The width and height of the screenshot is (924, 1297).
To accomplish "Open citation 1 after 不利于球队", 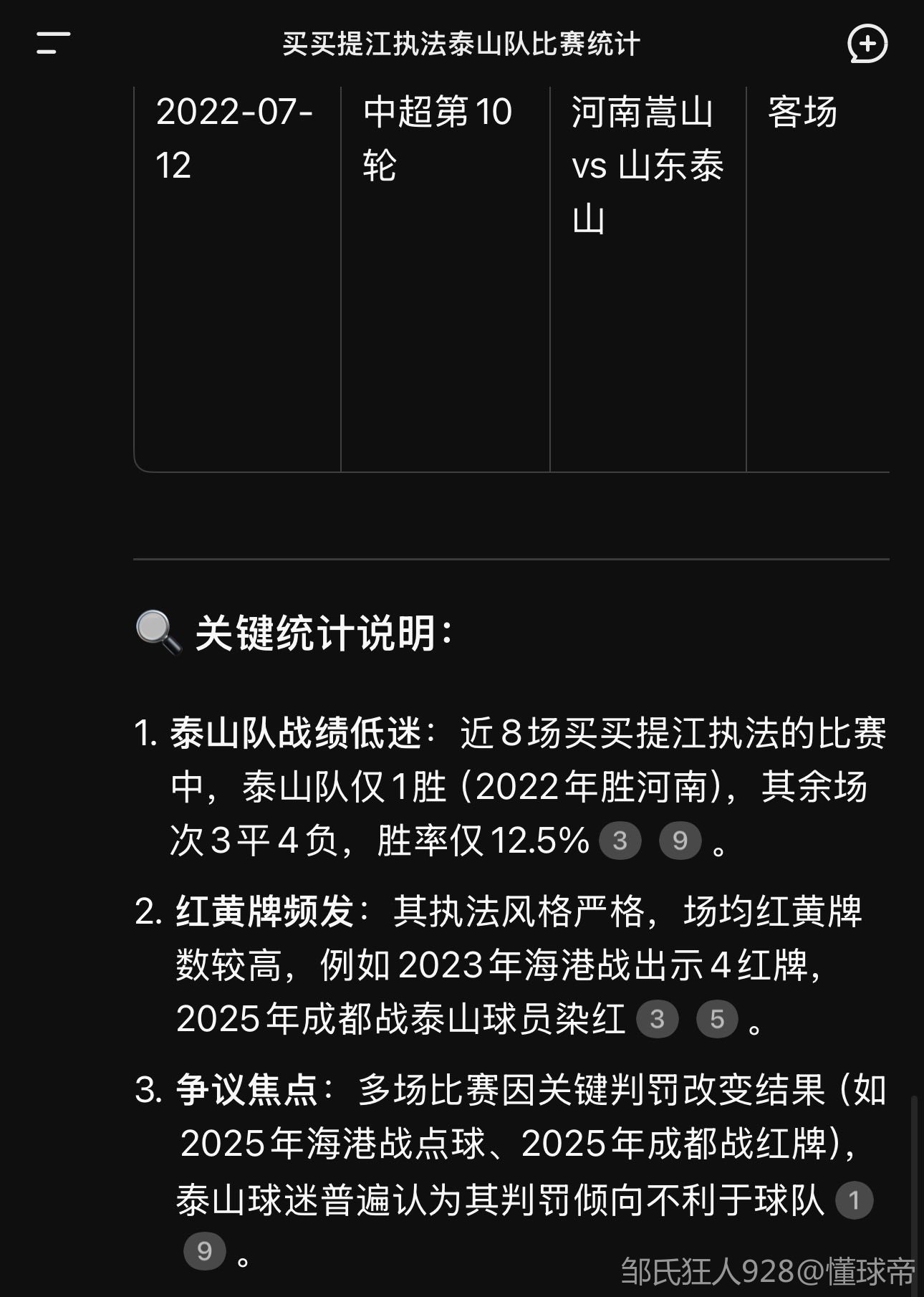I will [853, 1200].
